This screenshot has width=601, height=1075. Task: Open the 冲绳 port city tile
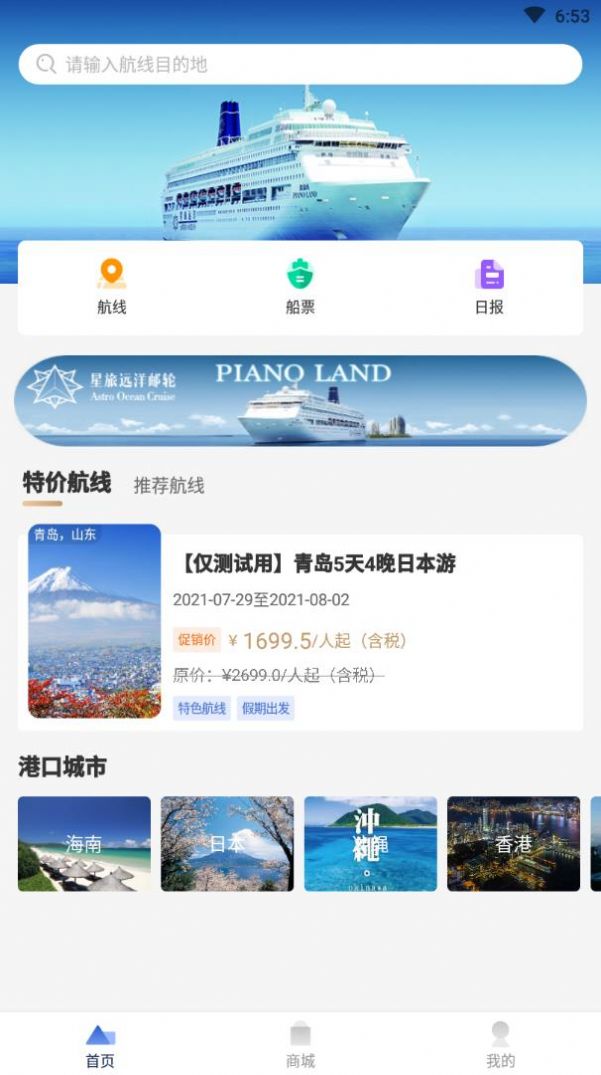(370, 843)
